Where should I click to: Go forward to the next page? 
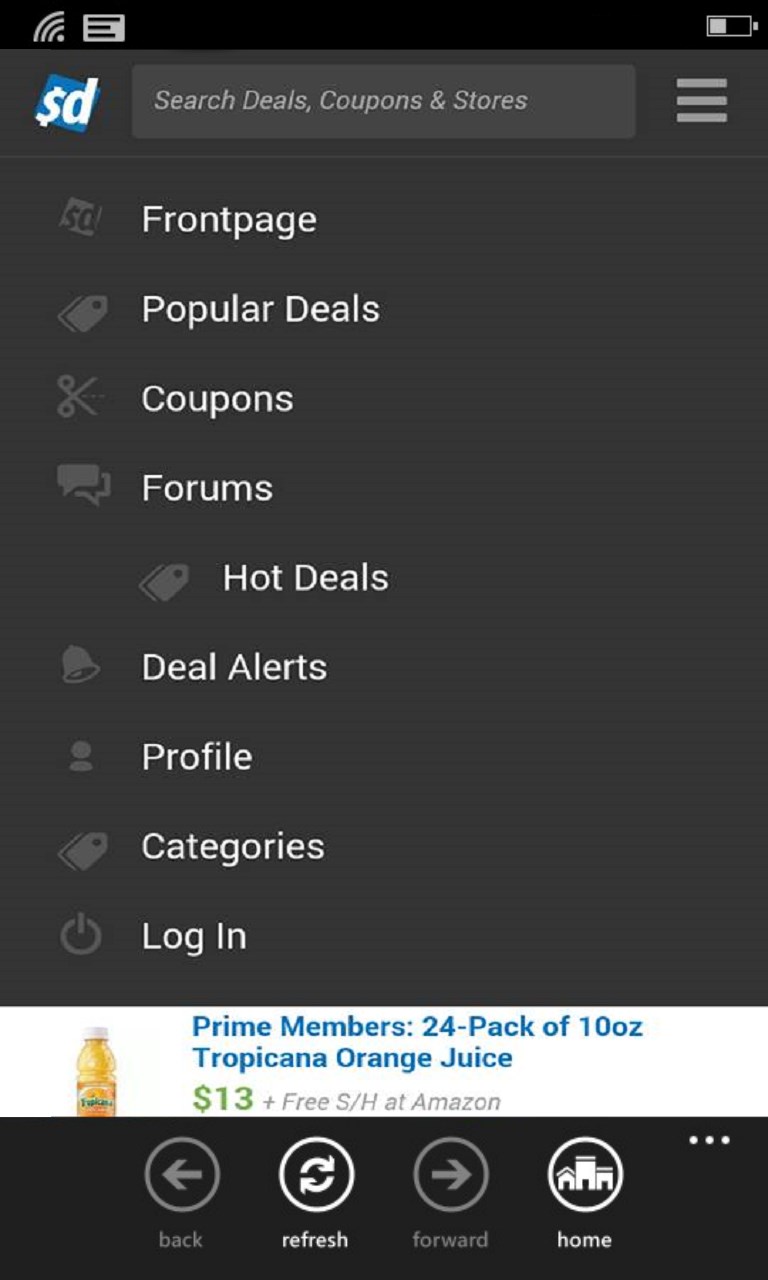450,1176
